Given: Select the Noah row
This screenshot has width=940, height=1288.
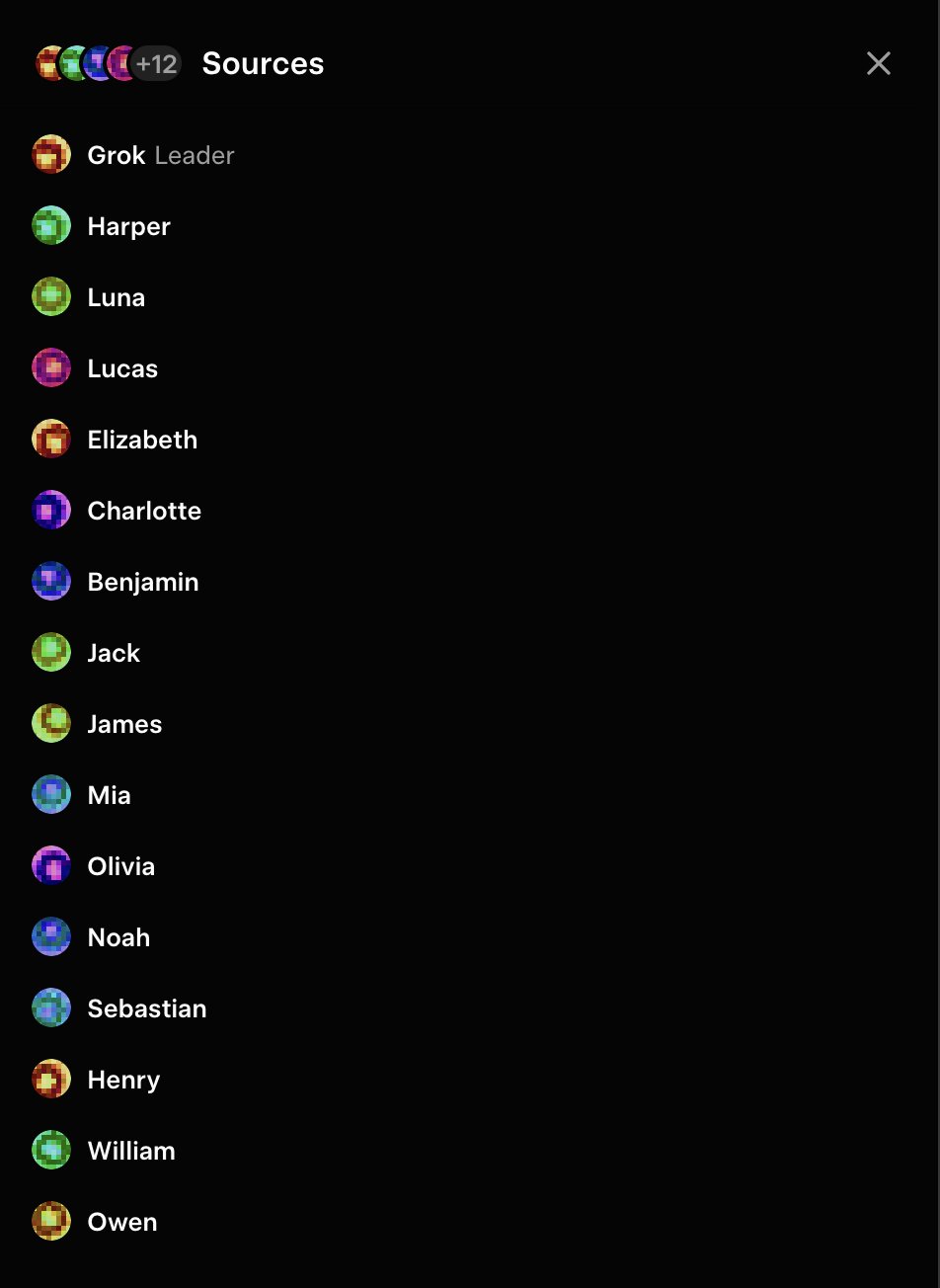Looking at the screenshot, I should click(118, 938).
